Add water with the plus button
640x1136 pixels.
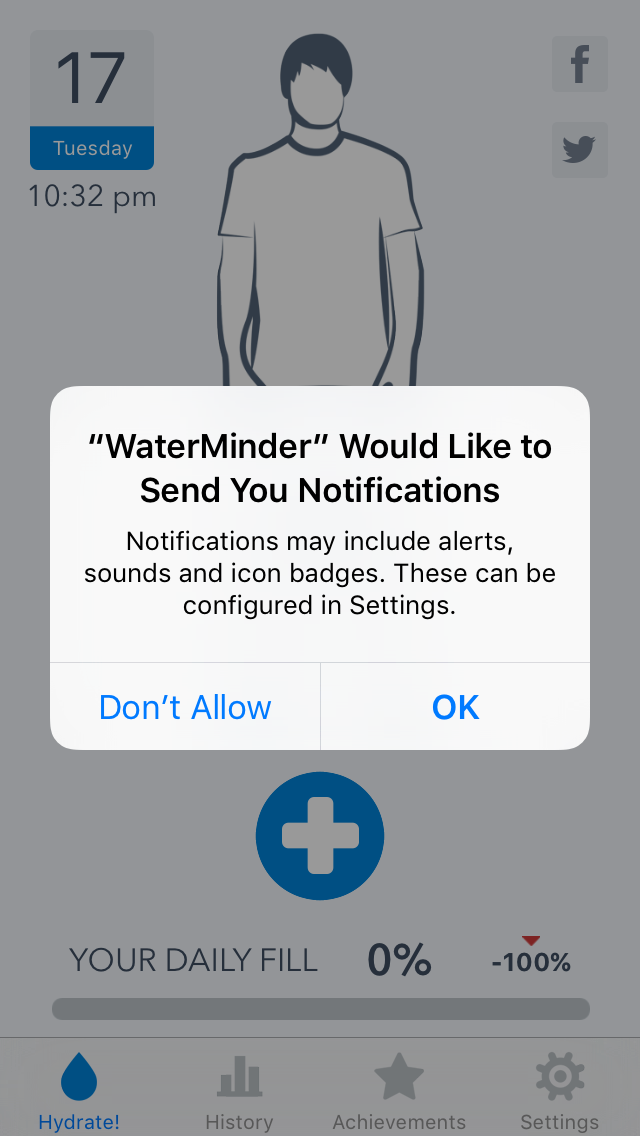click(320, 836)
